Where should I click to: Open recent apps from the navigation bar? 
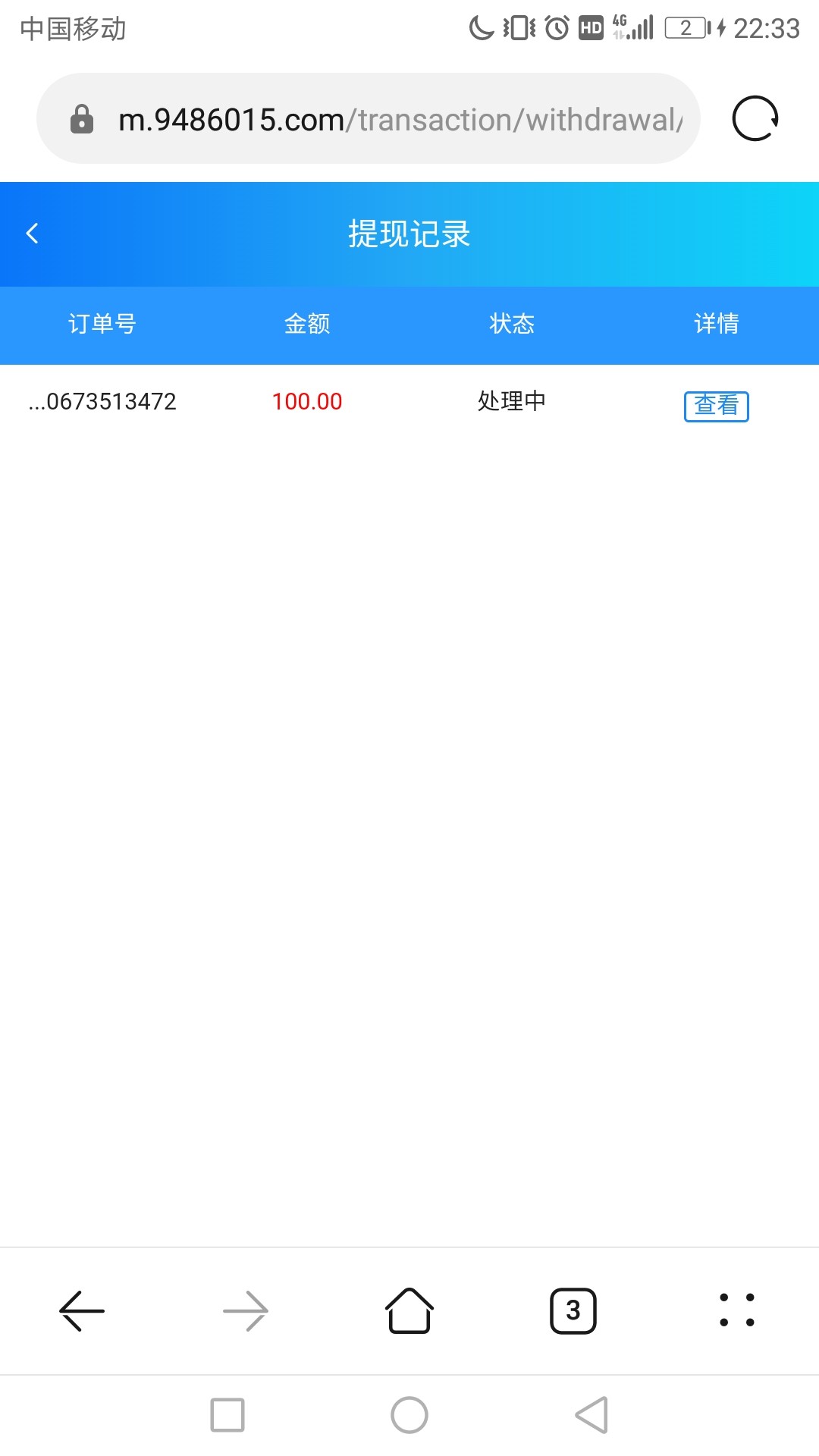[x=227, y=1415]
